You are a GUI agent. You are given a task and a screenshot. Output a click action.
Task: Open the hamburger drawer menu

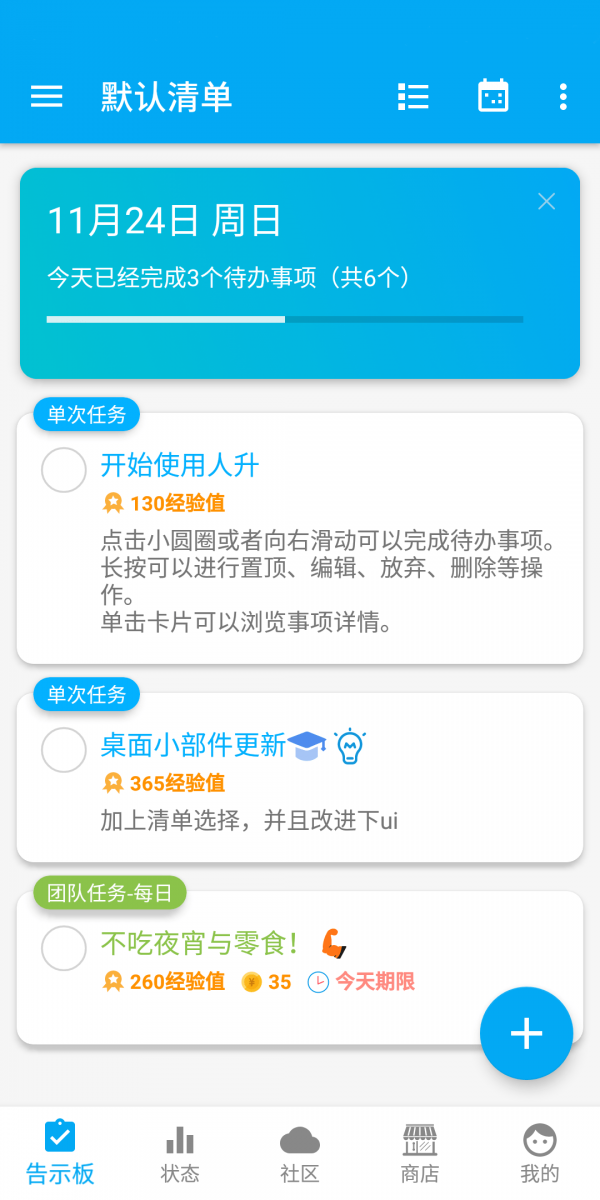click(47, 96)
